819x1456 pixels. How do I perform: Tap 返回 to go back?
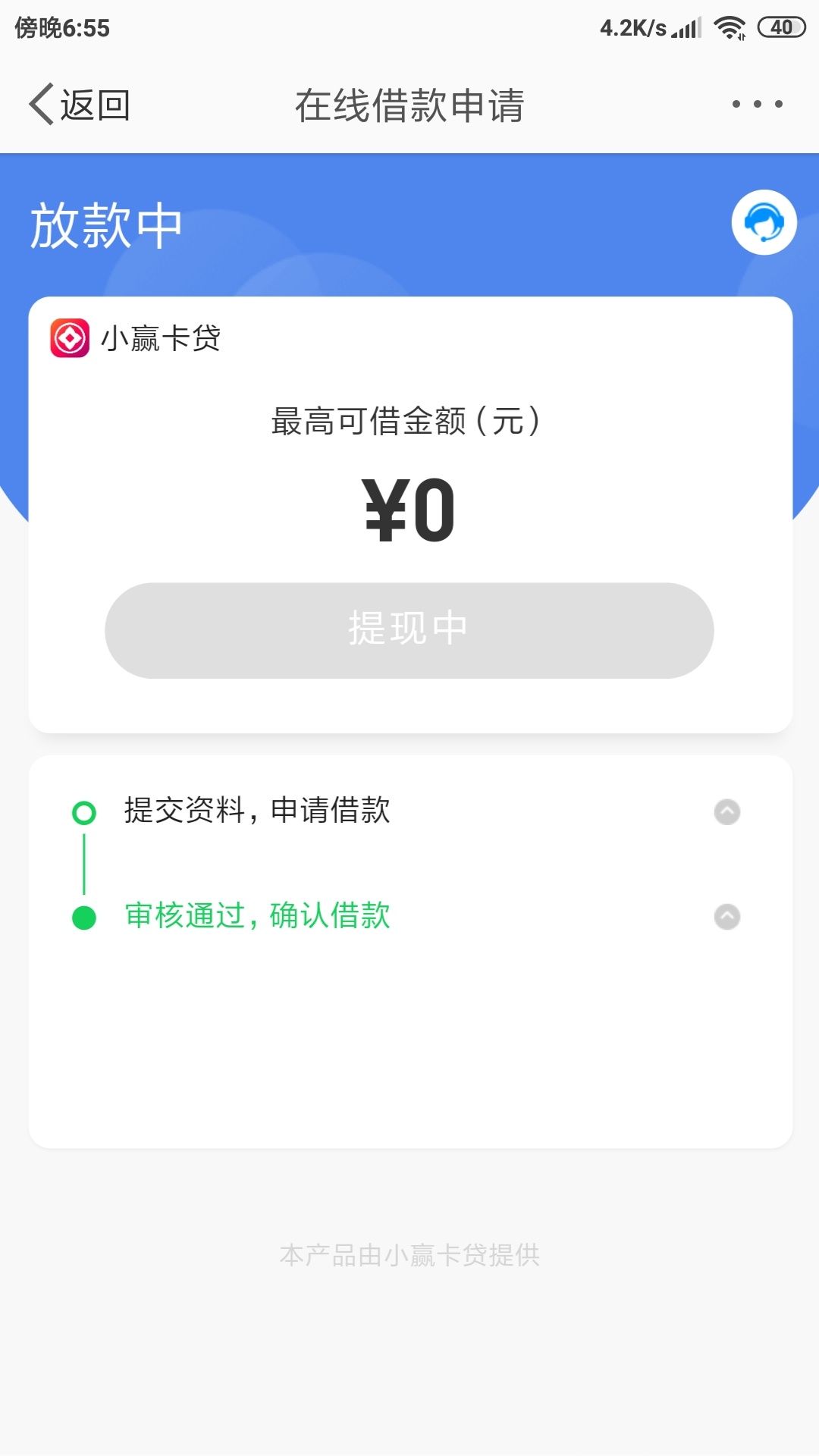pyautogui.click(x=80, y=105)
